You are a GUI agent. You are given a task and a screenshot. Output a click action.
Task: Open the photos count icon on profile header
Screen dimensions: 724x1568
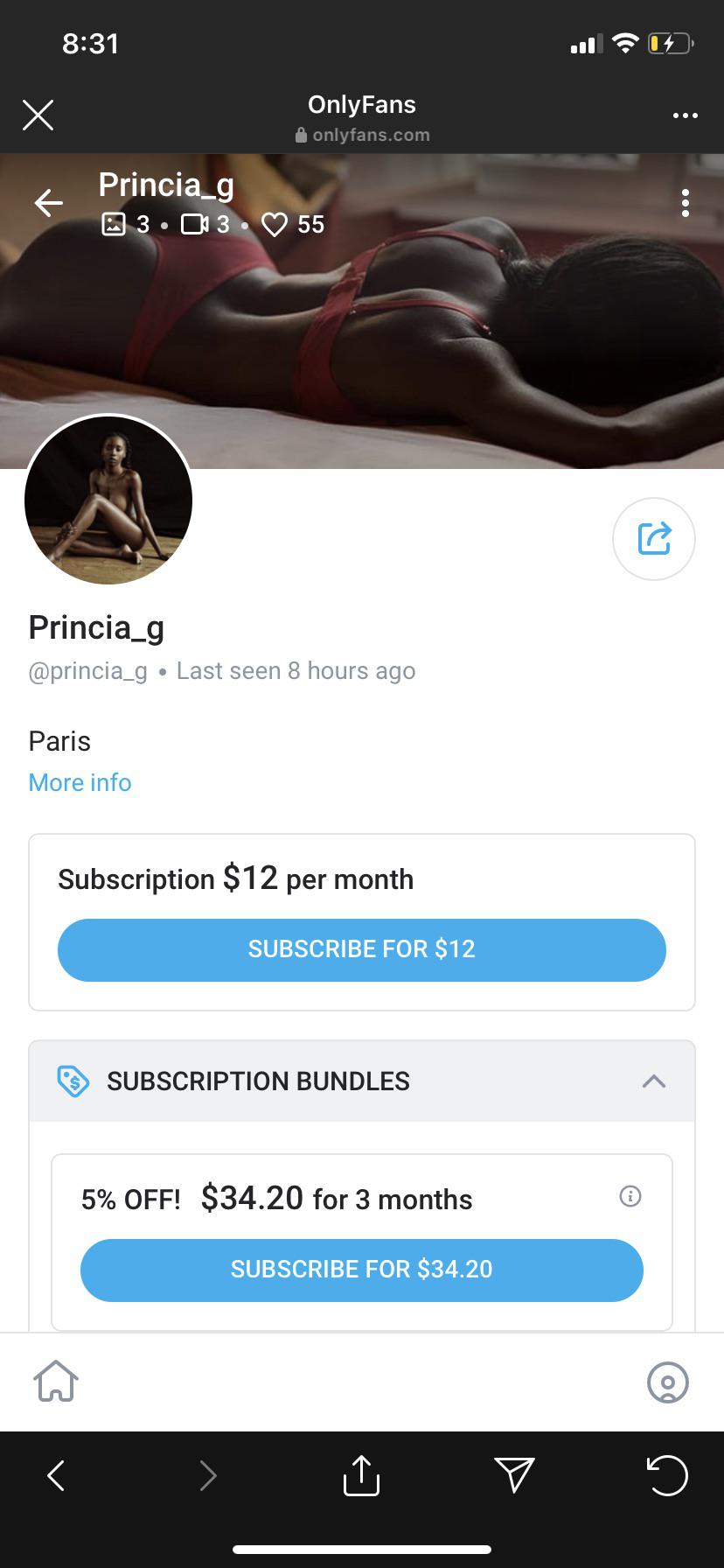[x=114, y=225]
